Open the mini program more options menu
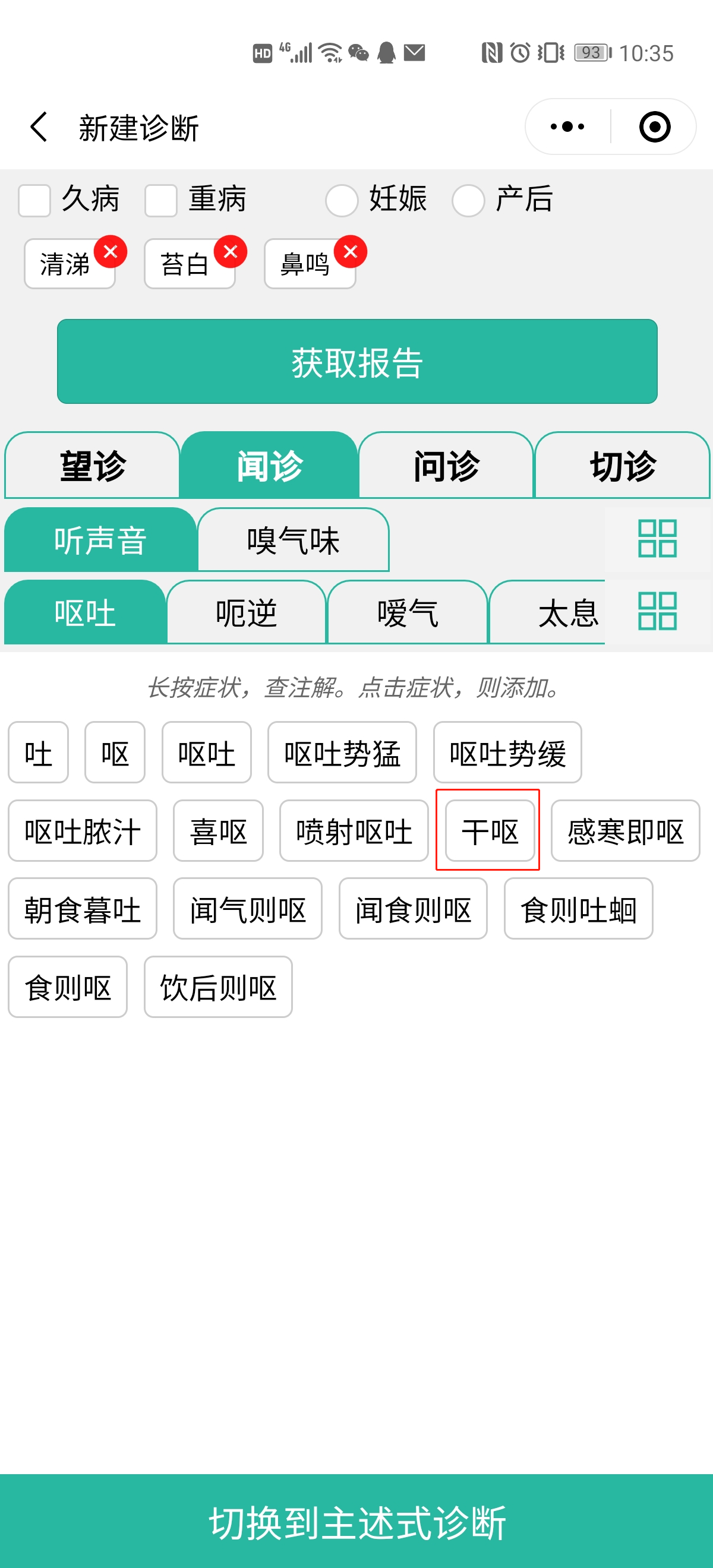Image resolution: width=713 pixels, height=1568 pixels. tap(567, 127)
